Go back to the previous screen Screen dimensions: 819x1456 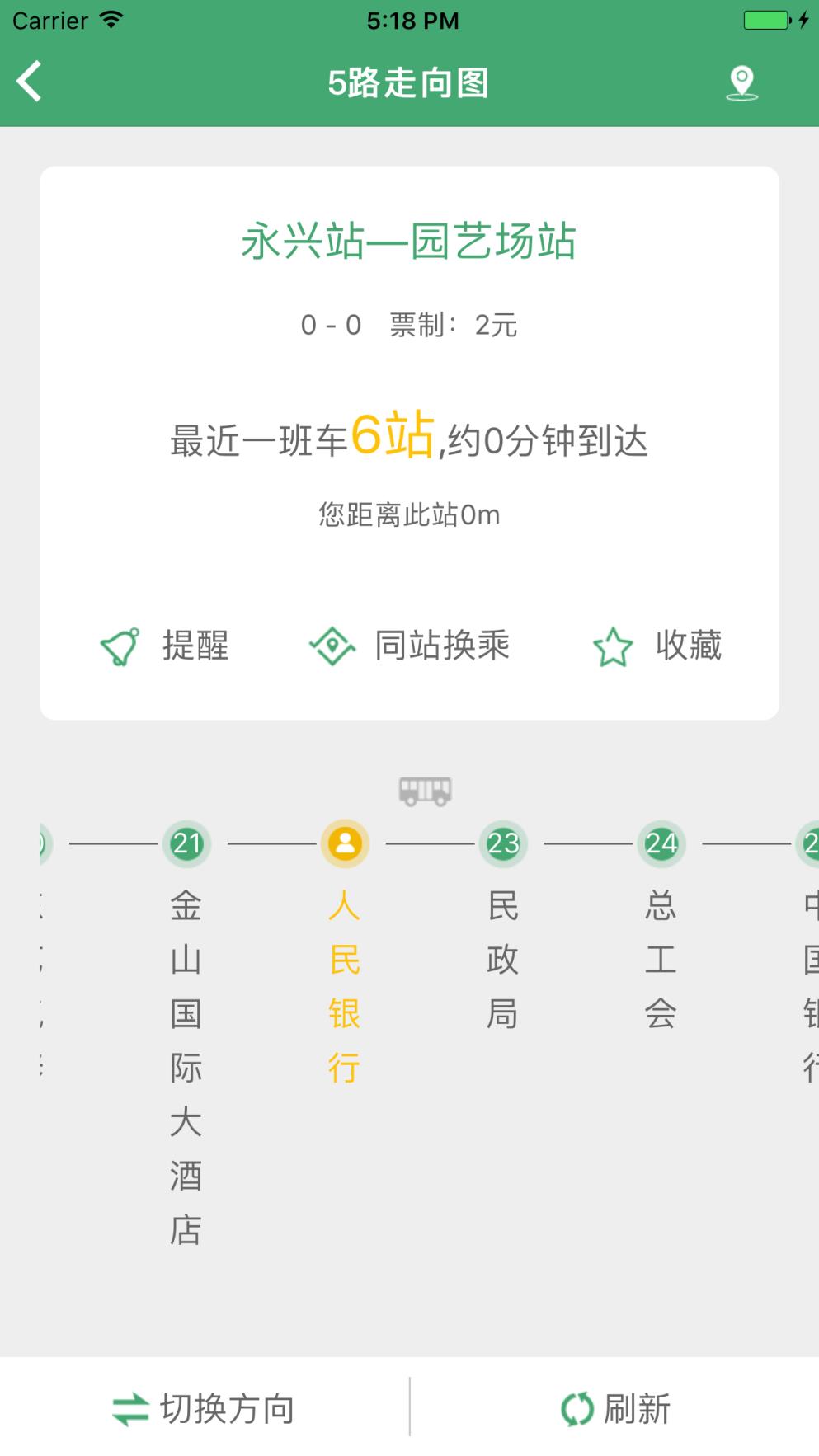point(30,82)
